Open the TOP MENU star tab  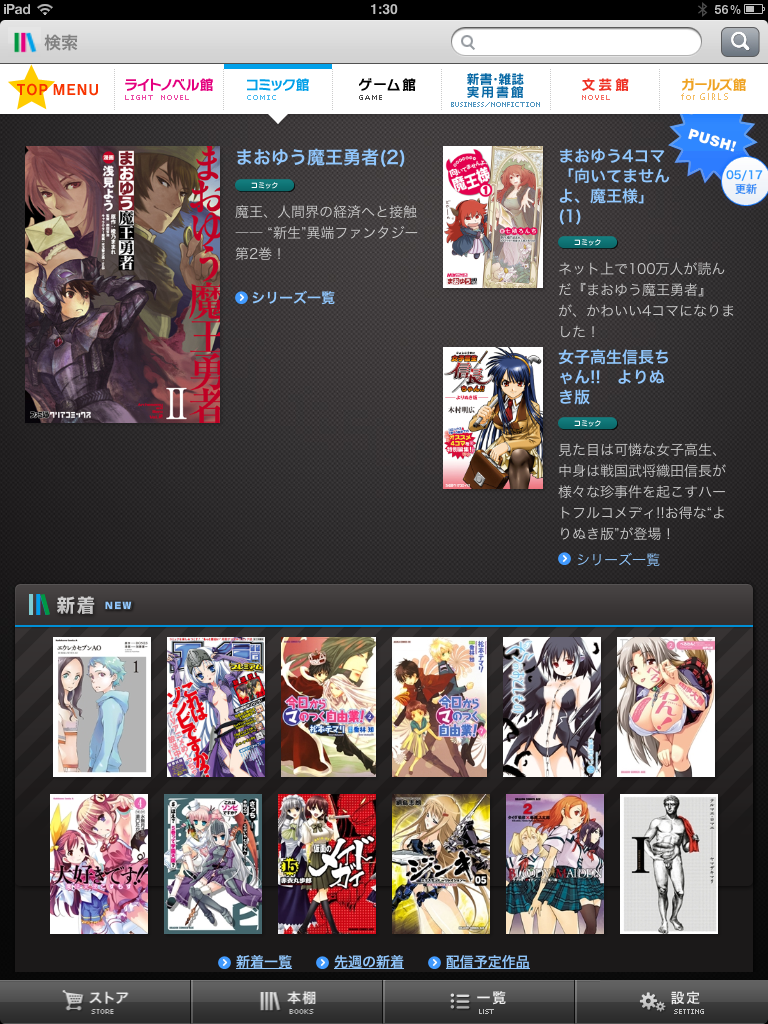coord(56,90)
